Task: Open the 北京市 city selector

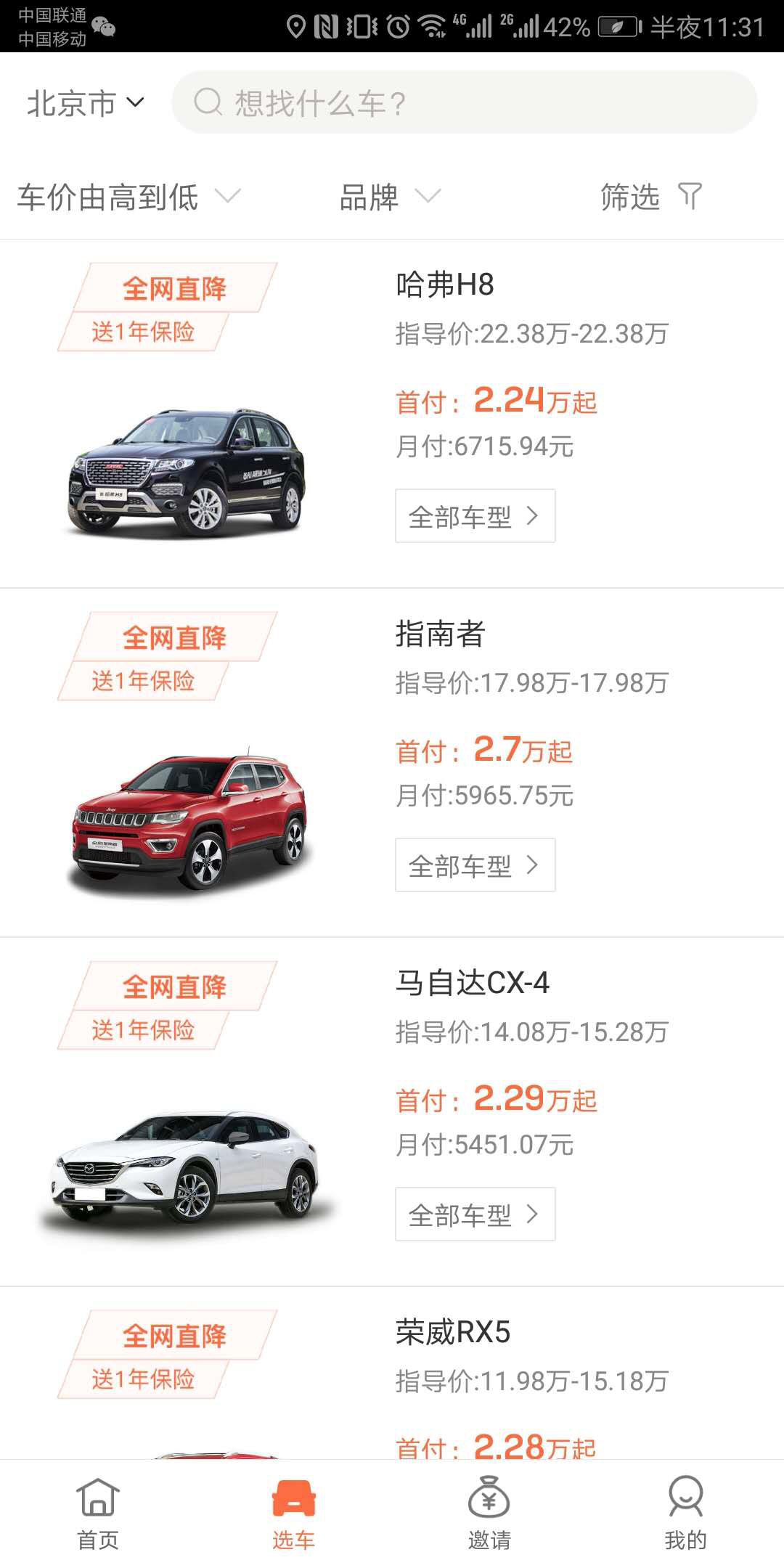Action: click(x=86, y=103)
